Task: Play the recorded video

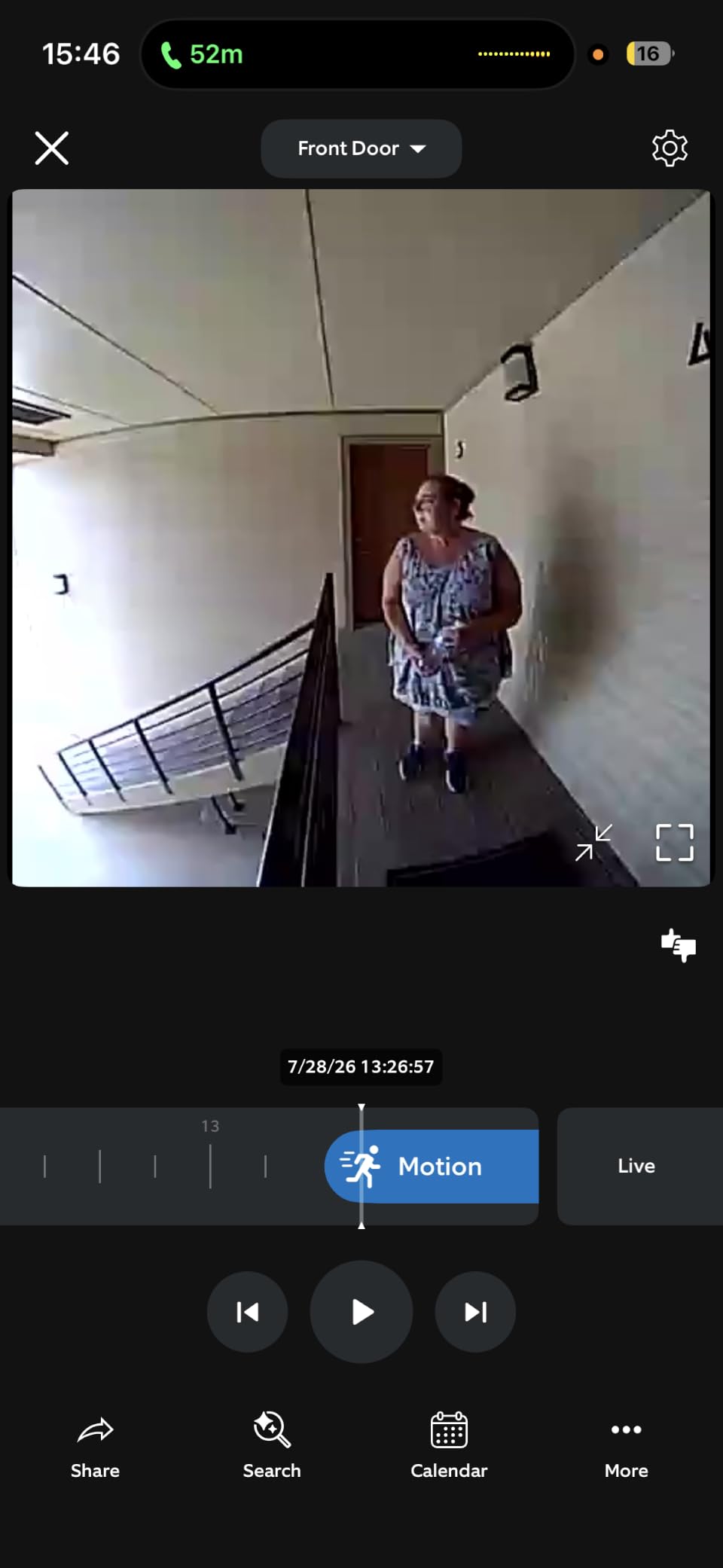Action: 361,1312
